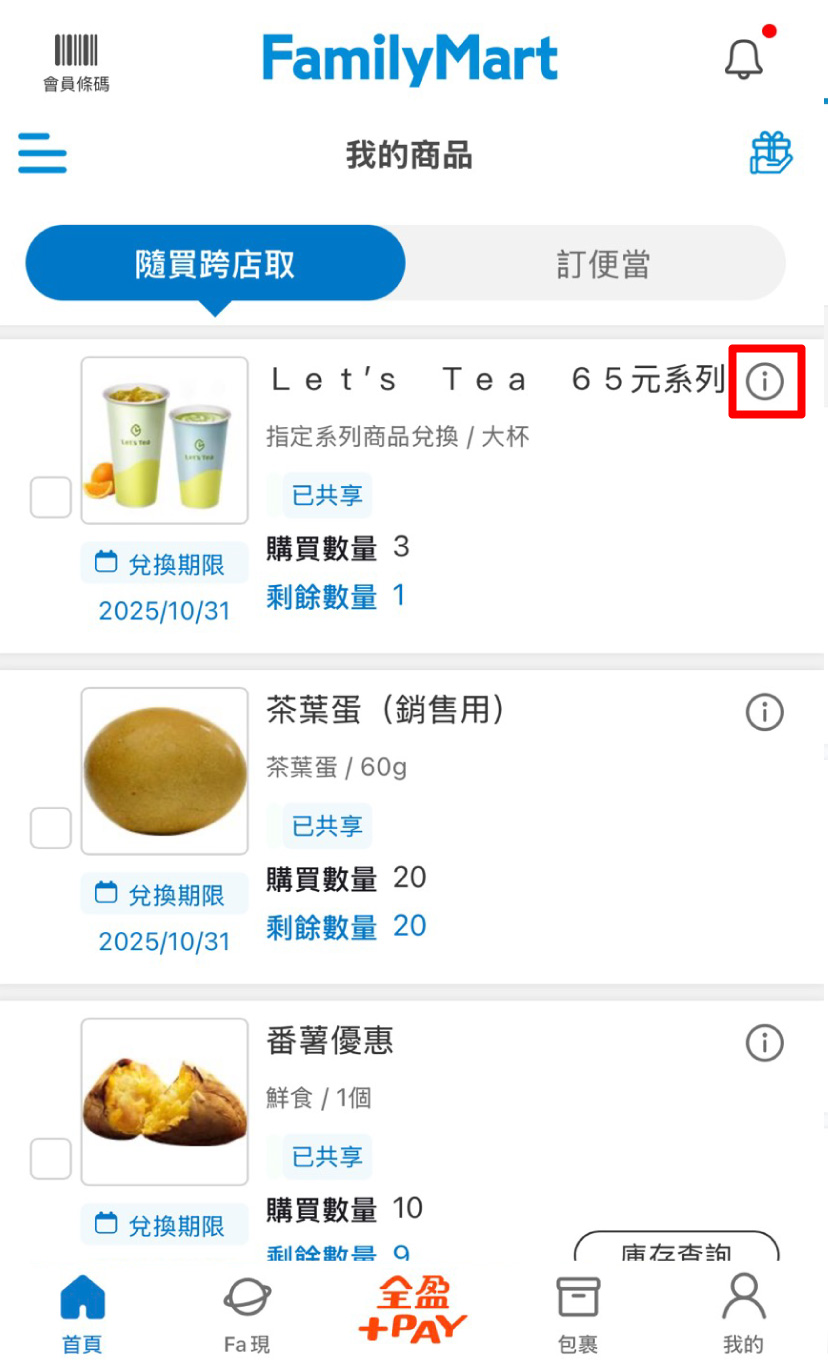Open the hamburger side menu

pyautogui.click(x=42, y=156)
